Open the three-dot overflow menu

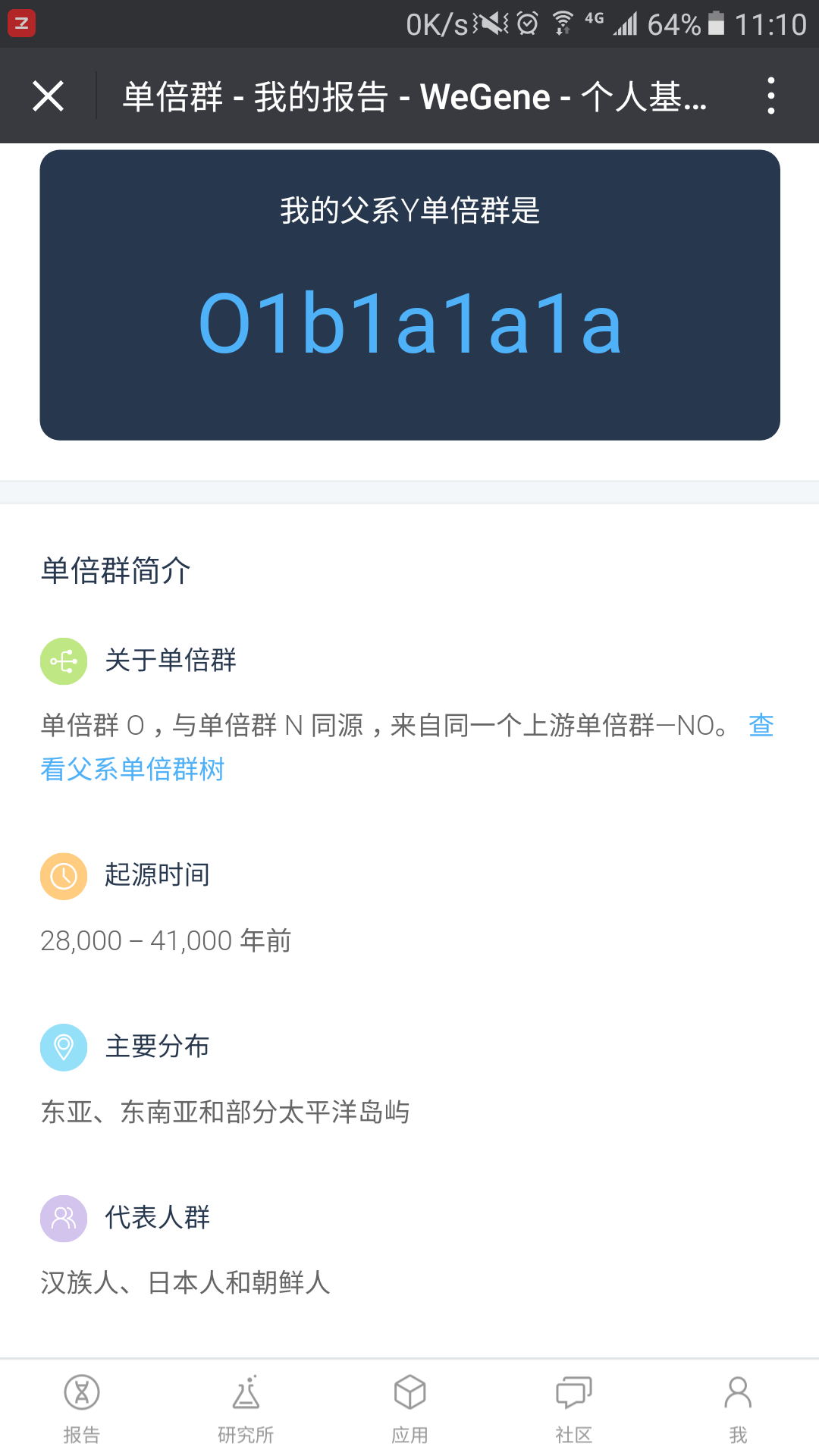click(770, 96)
